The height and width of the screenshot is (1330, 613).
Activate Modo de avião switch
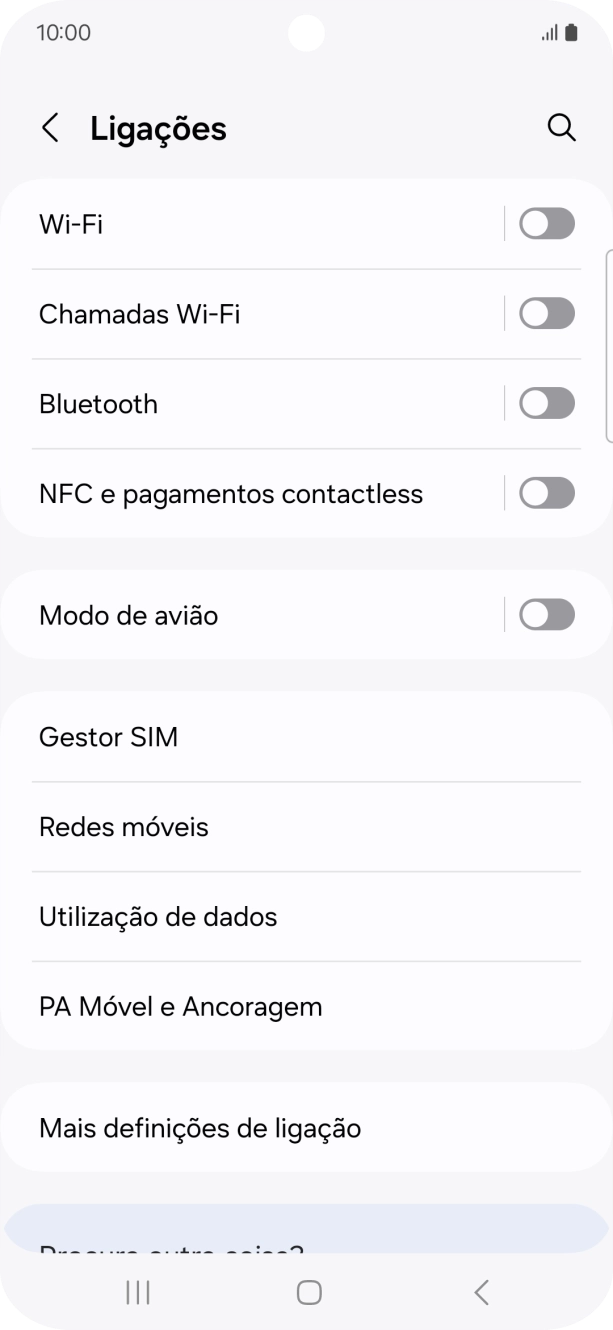547,615
